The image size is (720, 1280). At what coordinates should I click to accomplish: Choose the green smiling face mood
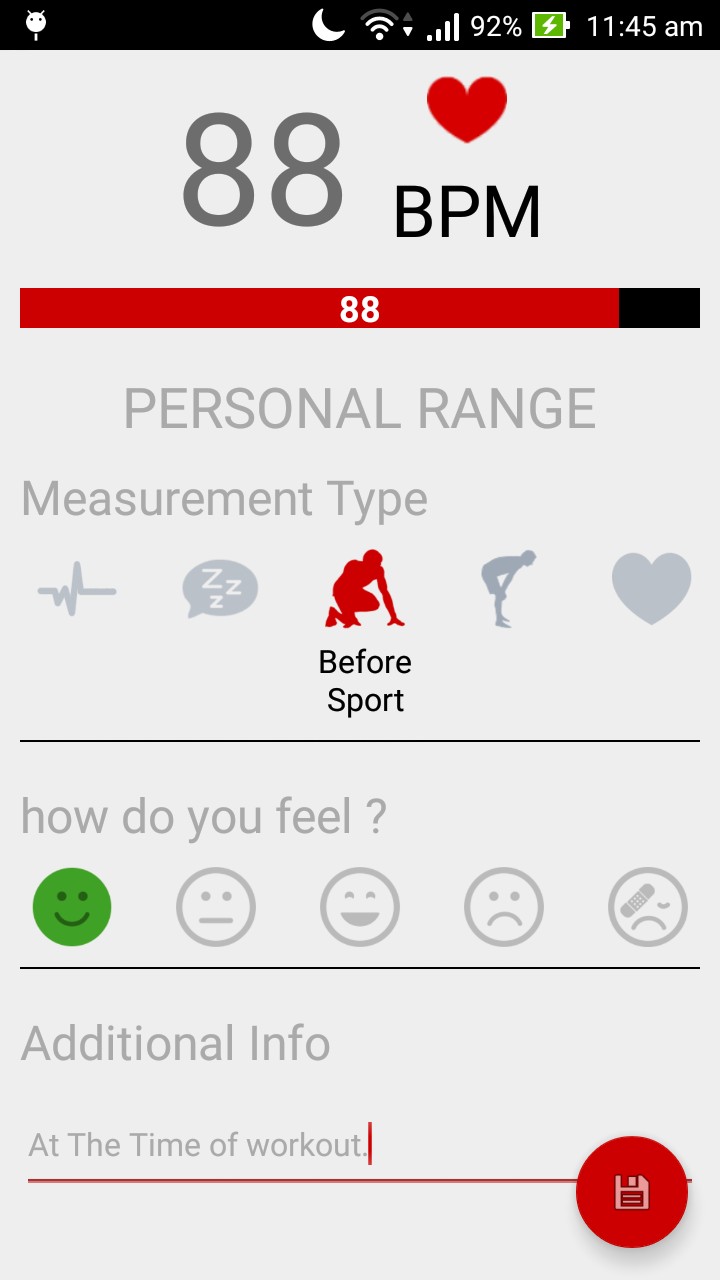72,907
